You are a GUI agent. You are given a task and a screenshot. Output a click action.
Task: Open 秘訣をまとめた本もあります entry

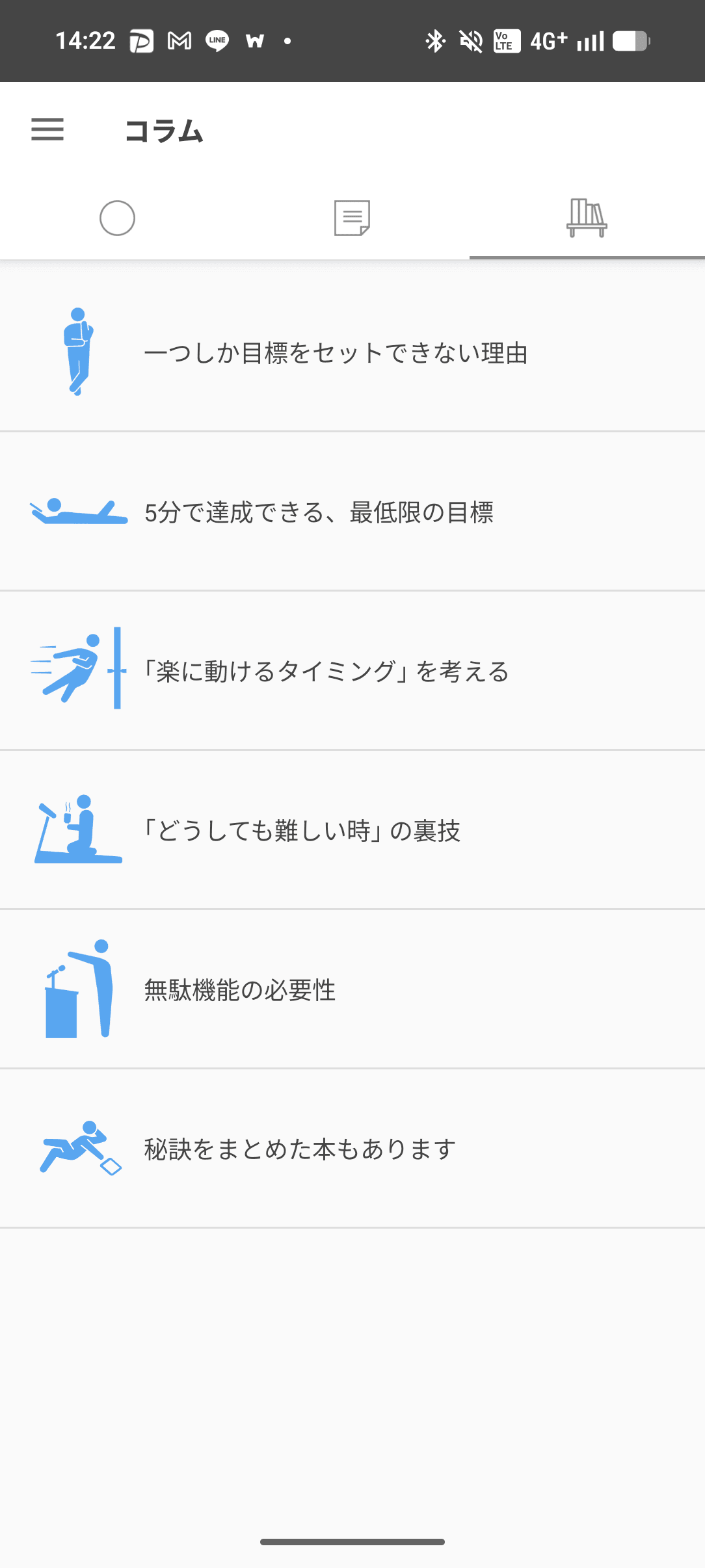coord(298,1147)
